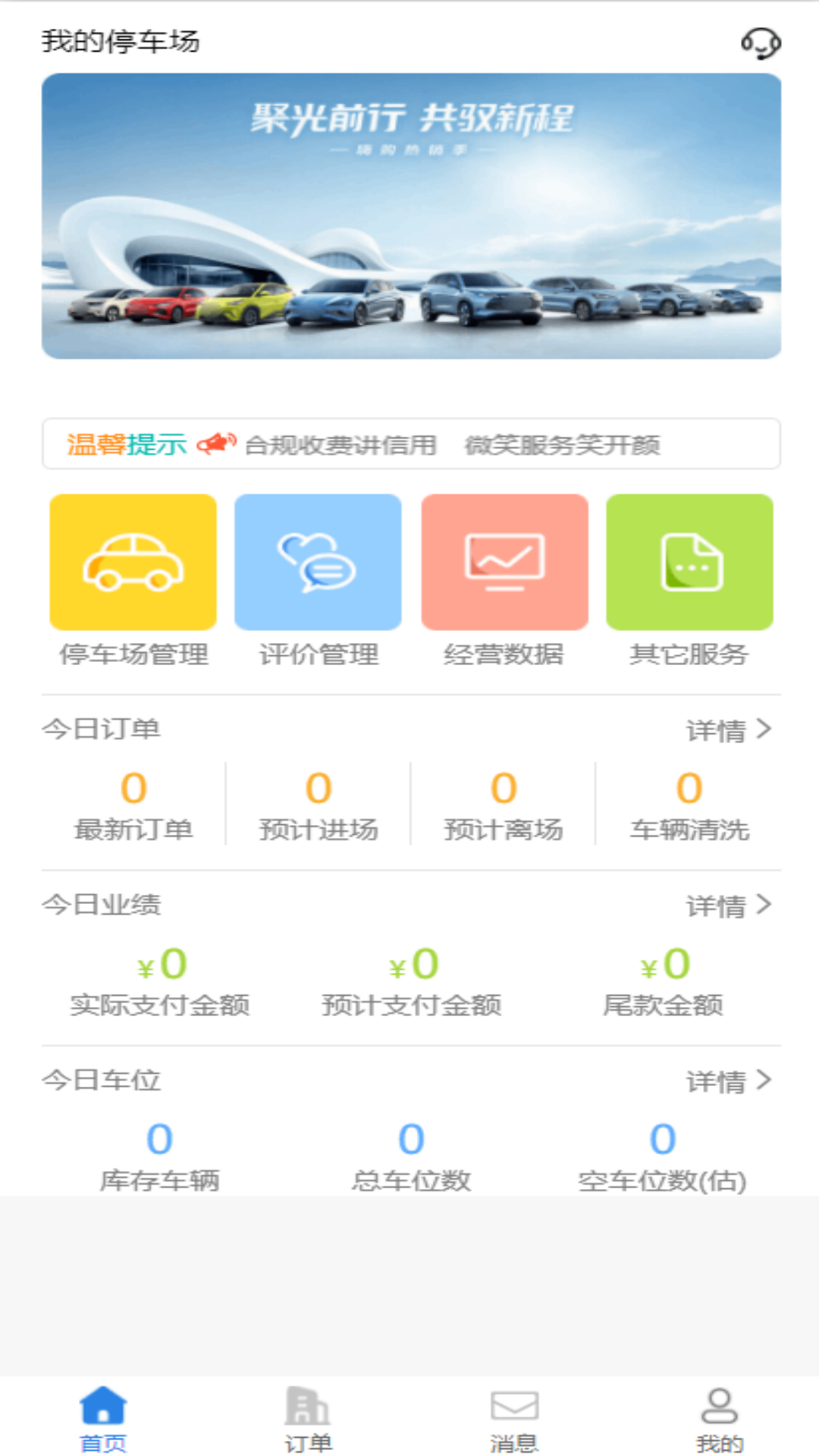Open 详情 next to 今日订单

point(718,728)
